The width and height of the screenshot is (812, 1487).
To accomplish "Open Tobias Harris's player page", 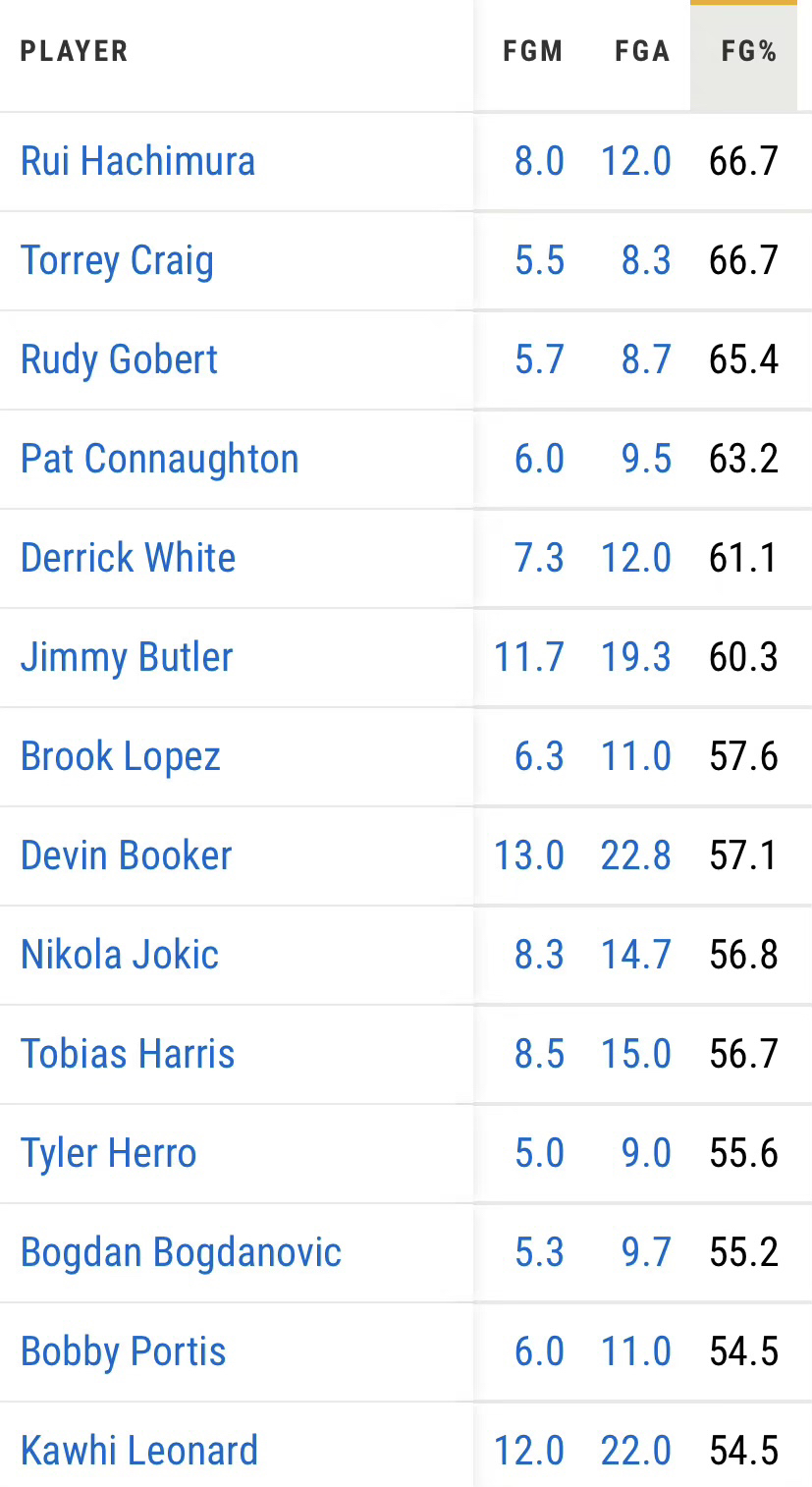I will 128,1054.
